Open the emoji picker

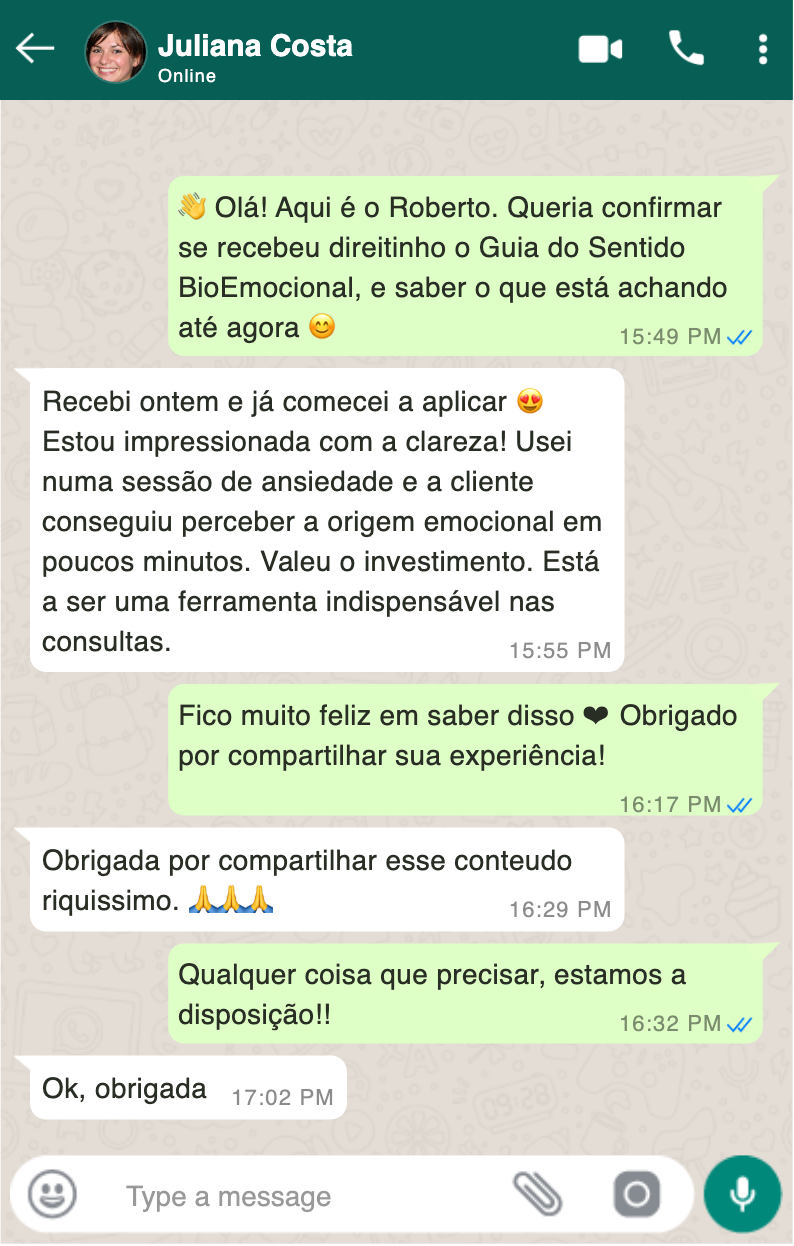[52, 1194]
